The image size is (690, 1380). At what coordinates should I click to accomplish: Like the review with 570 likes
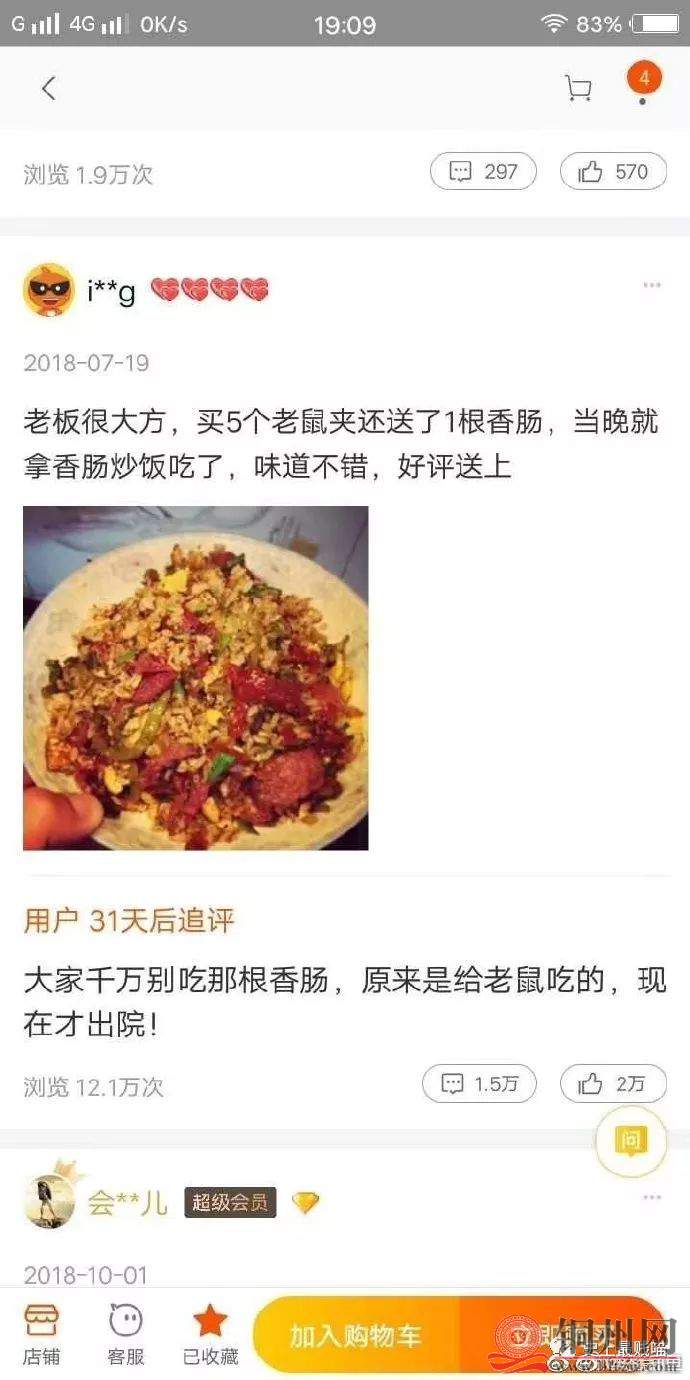point(613,172)
